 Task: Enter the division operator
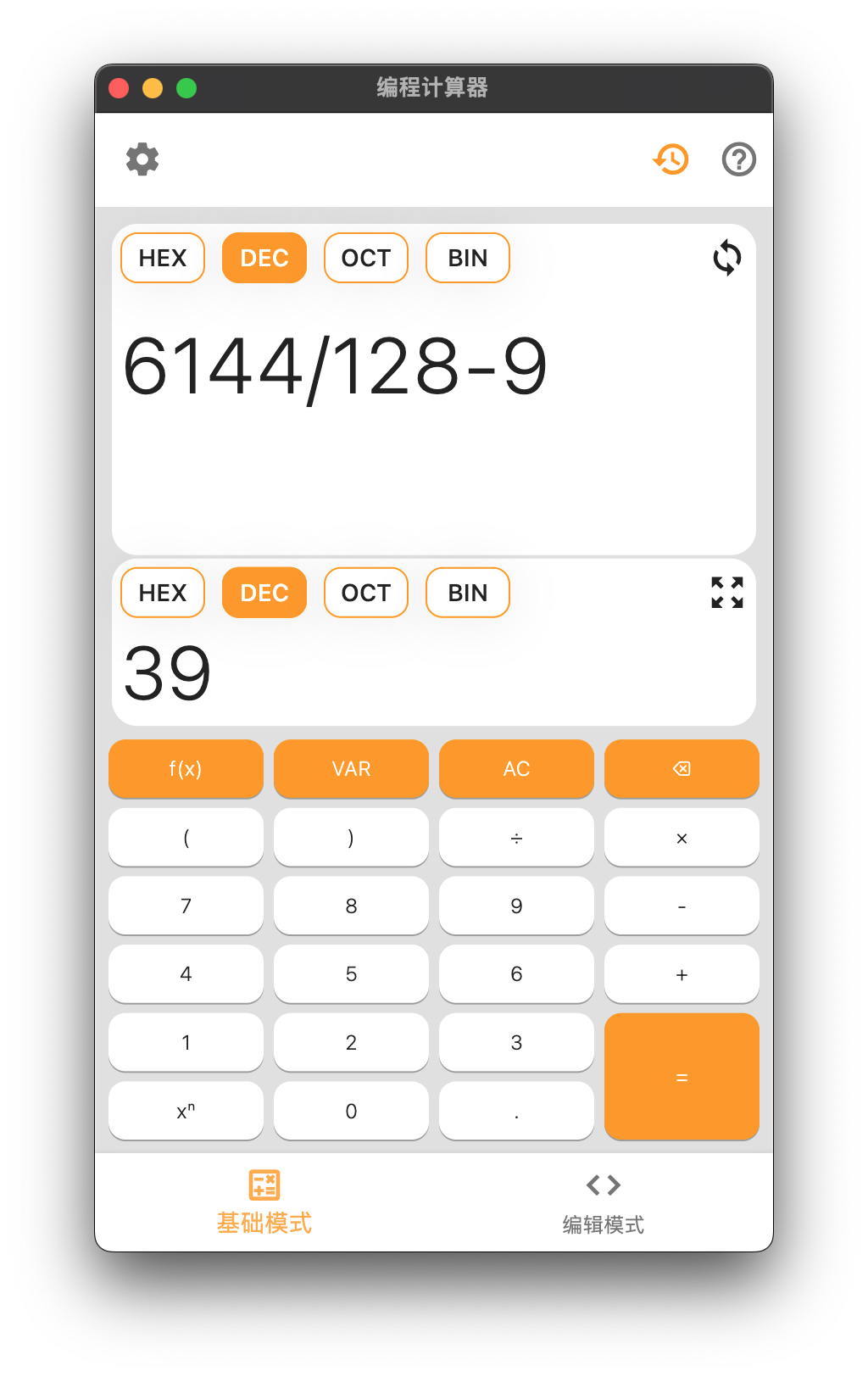516,838
